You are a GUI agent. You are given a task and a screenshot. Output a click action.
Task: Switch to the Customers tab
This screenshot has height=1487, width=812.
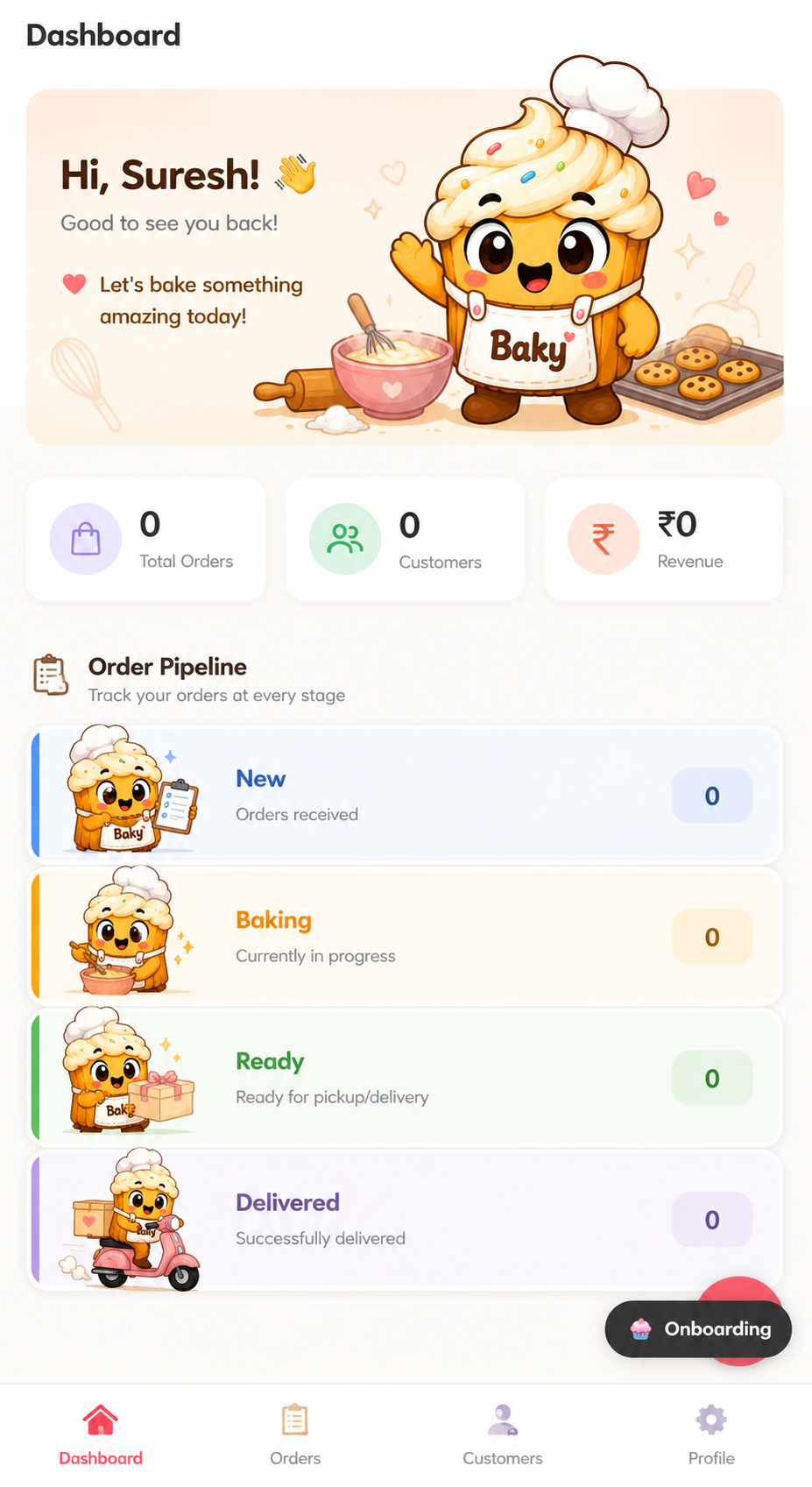[503, 1435]
